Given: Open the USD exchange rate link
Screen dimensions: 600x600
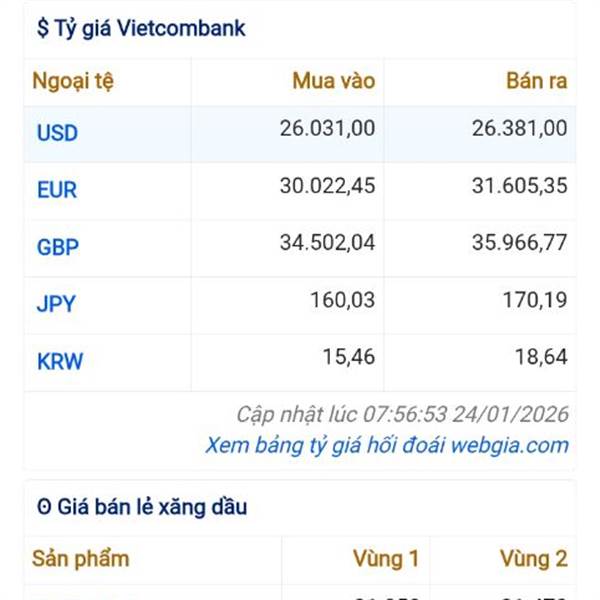Looking at the screenshot, I should click(x=57, y=133).
